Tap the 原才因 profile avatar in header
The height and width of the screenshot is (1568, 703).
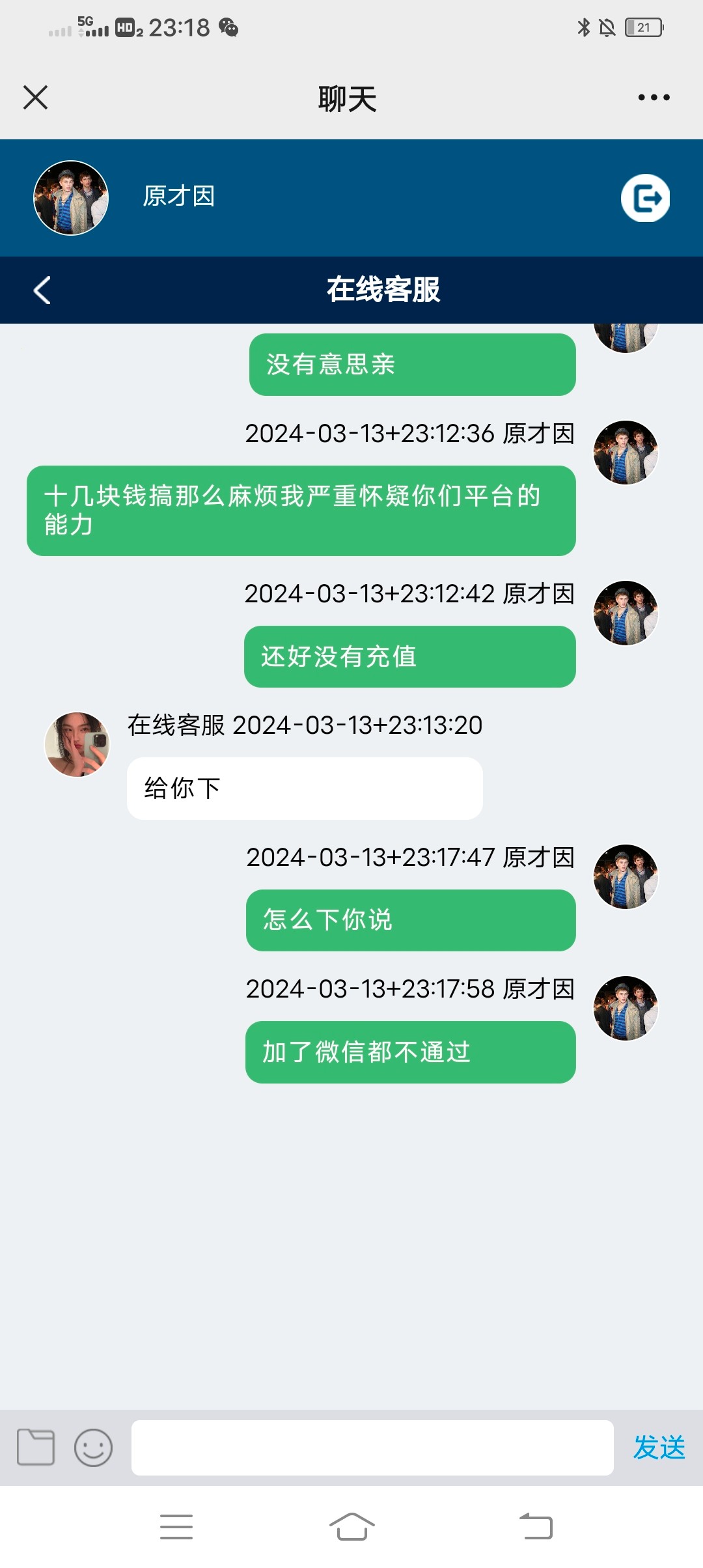[71, 198]
